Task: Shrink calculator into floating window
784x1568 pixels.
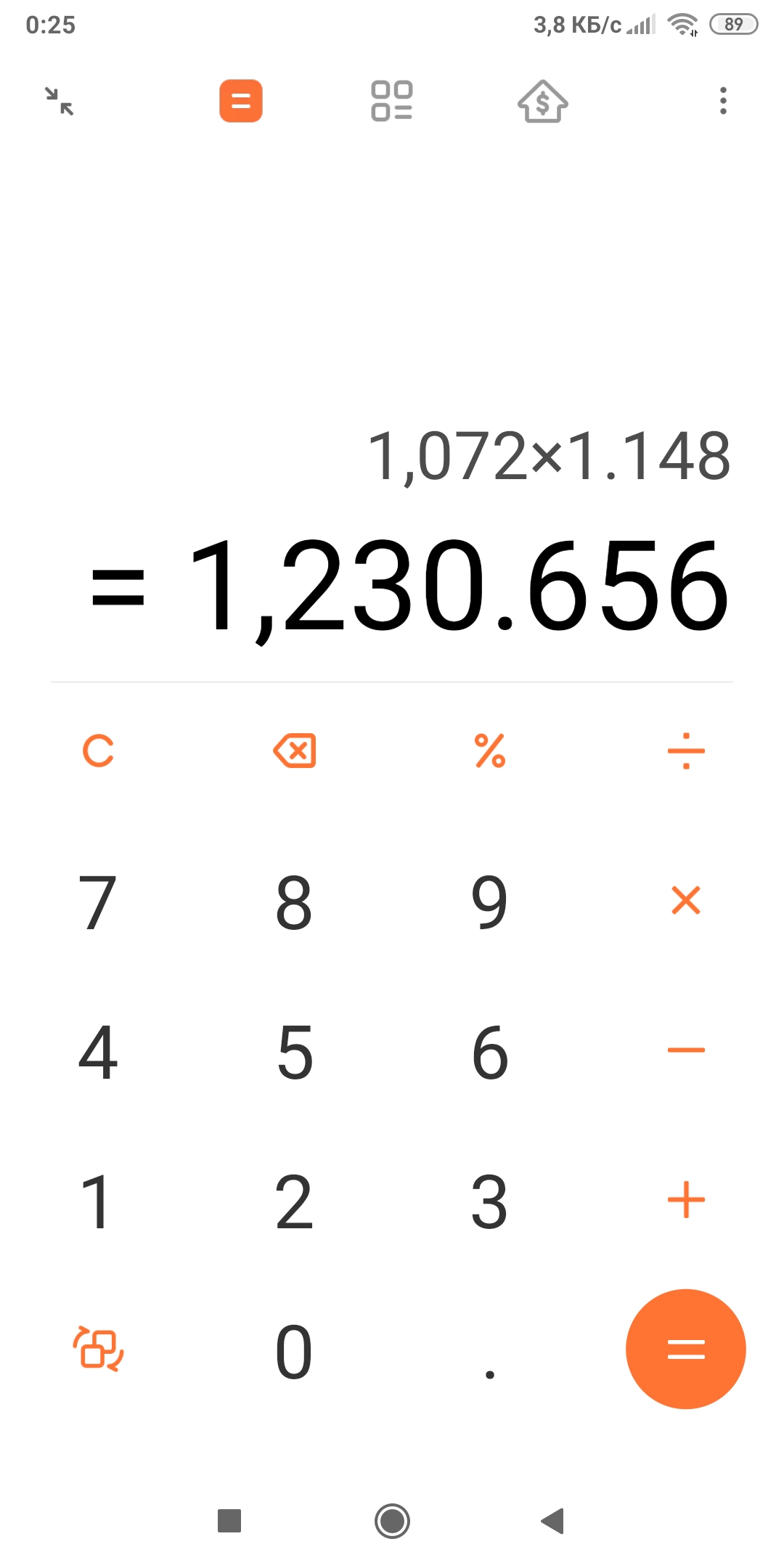Action: [60, 101]
